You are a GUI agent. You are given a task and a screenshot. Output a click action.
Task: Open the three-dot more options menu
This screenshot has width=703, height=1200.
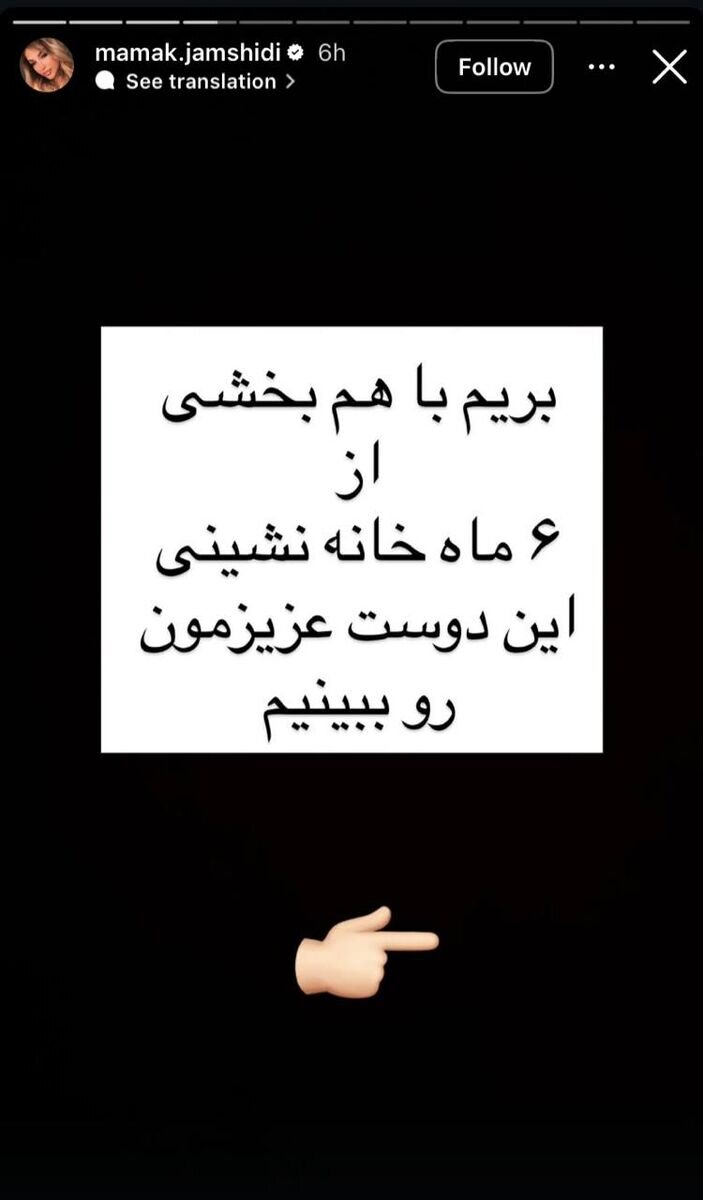tap(601, 67)
